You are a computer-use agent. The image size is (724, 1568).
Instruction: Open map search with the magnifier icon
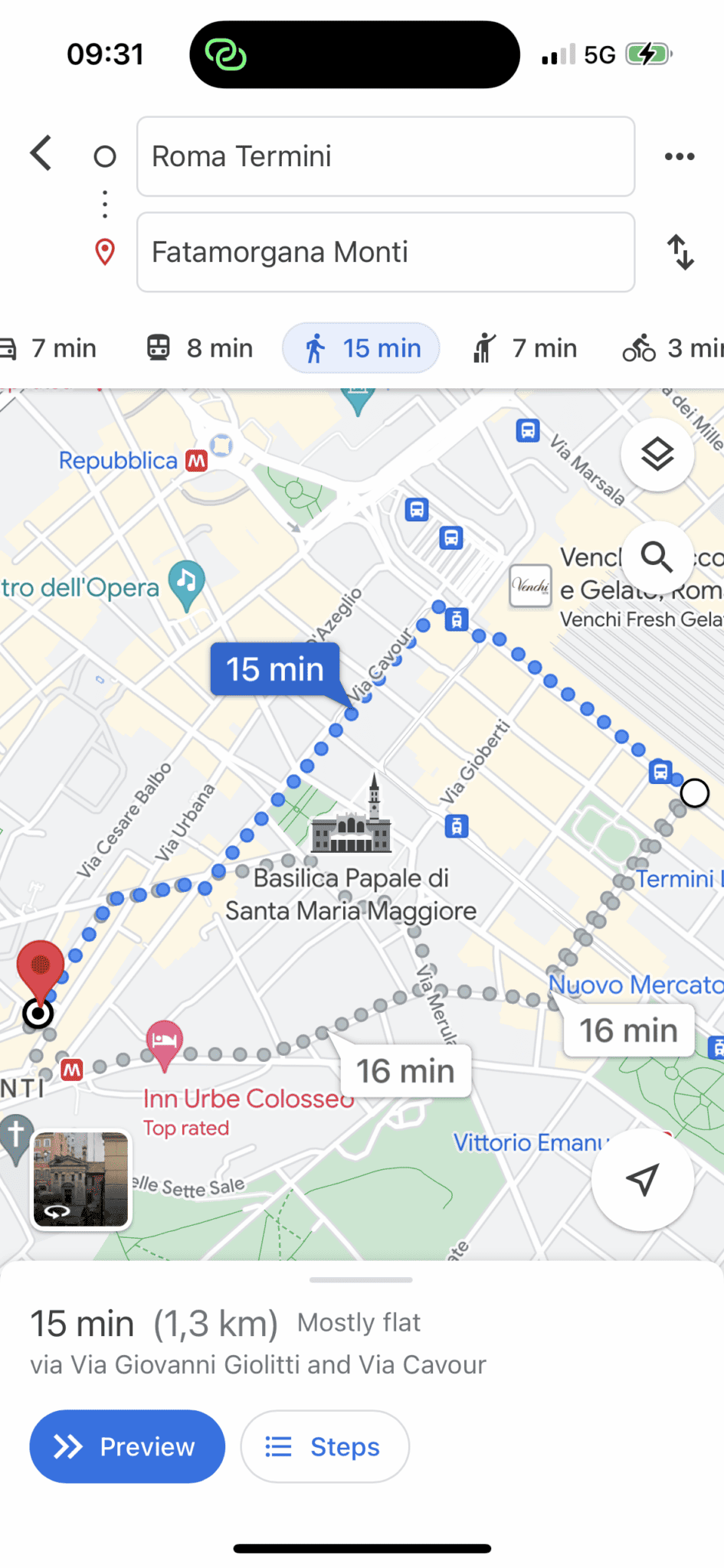[x=657, y=557]
